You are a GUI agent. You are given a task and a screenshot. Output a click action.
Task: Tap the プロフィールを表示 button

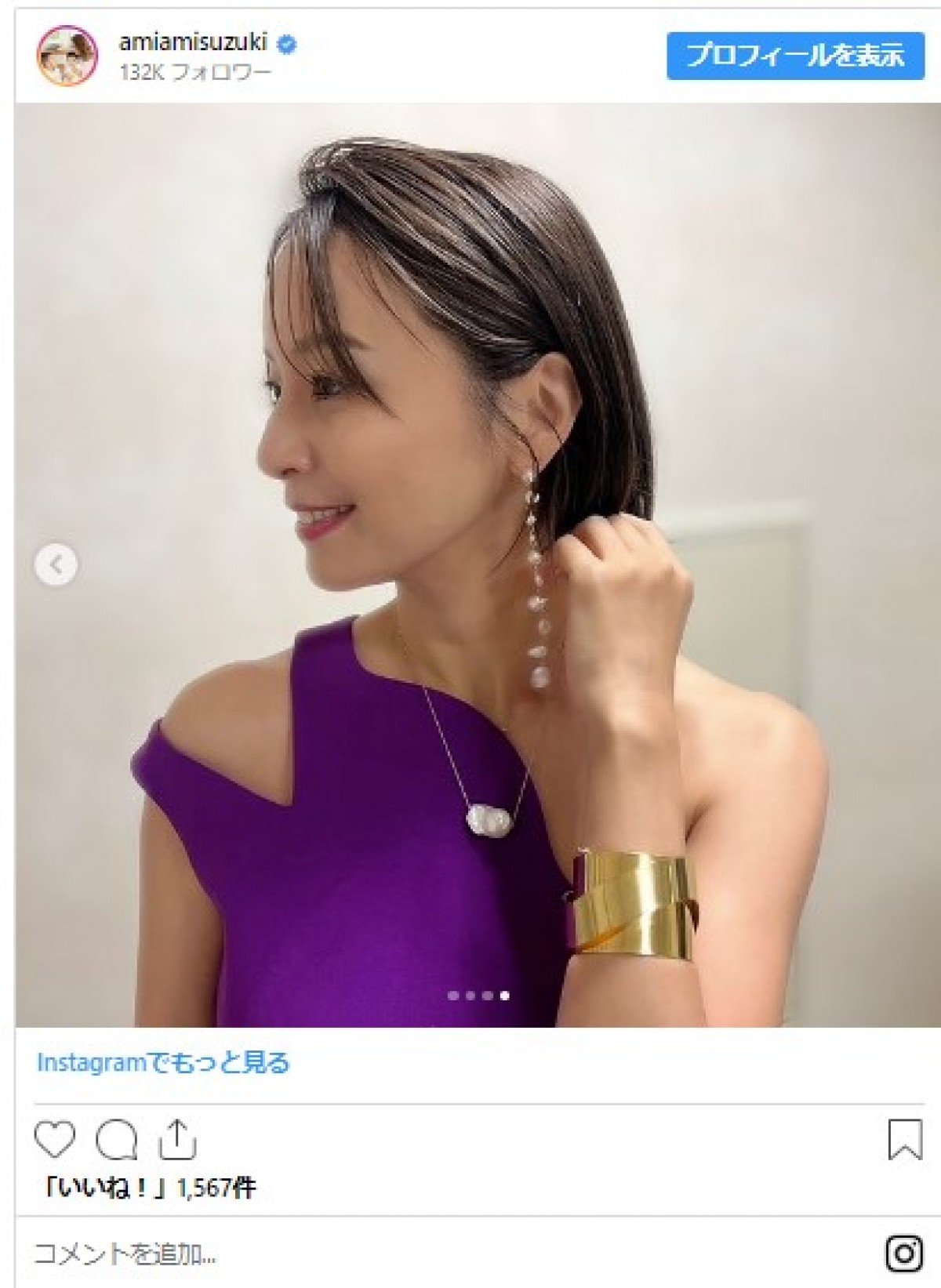point(795,56)
